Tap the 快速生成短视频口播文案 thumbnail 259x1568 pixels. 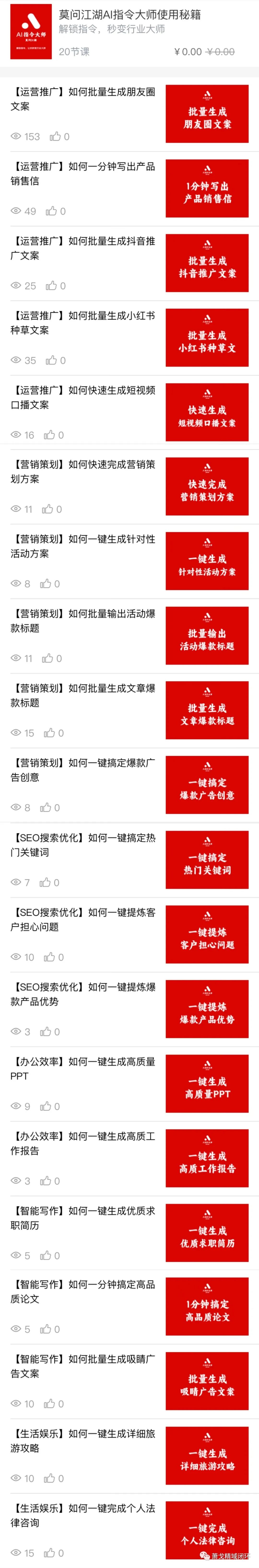[206, 412]
